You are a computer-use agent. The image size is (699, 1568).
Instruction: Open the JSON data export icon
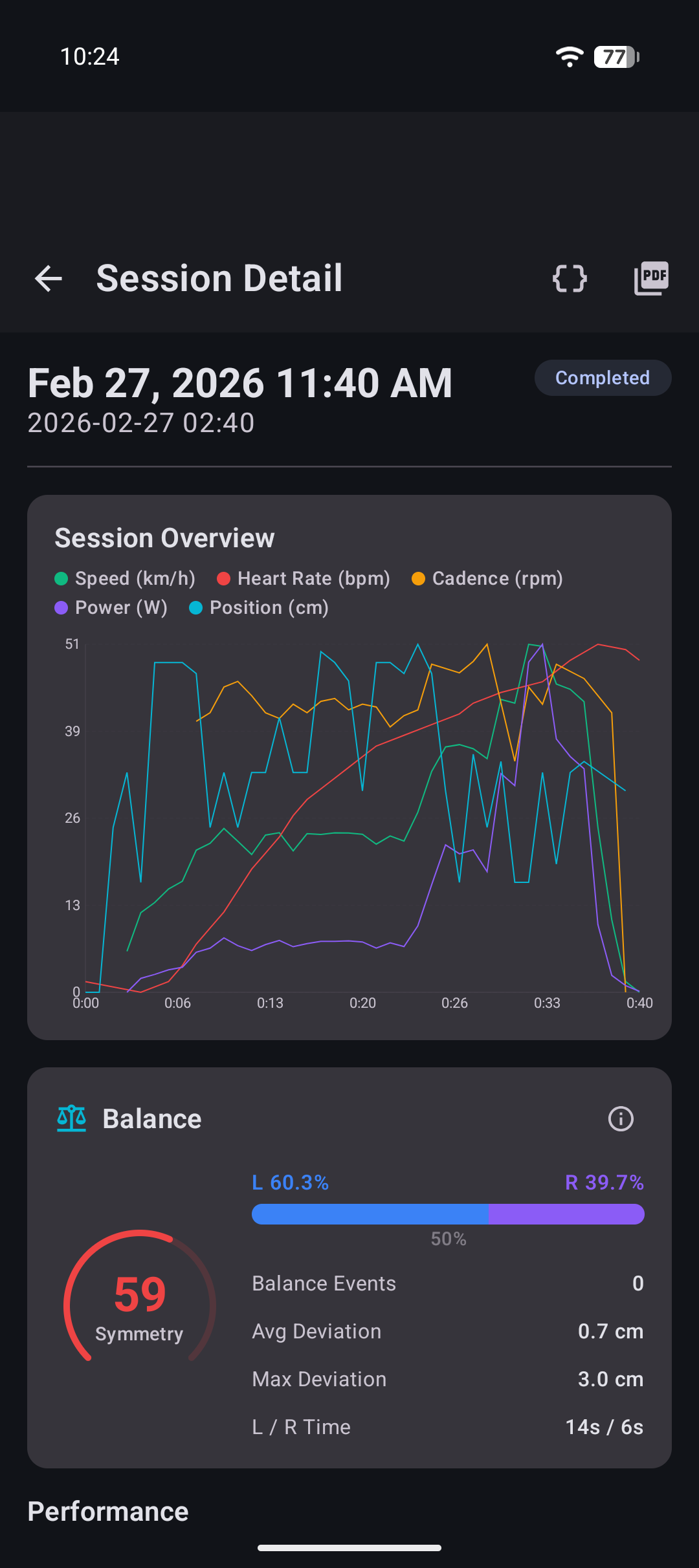coord(569,278)
